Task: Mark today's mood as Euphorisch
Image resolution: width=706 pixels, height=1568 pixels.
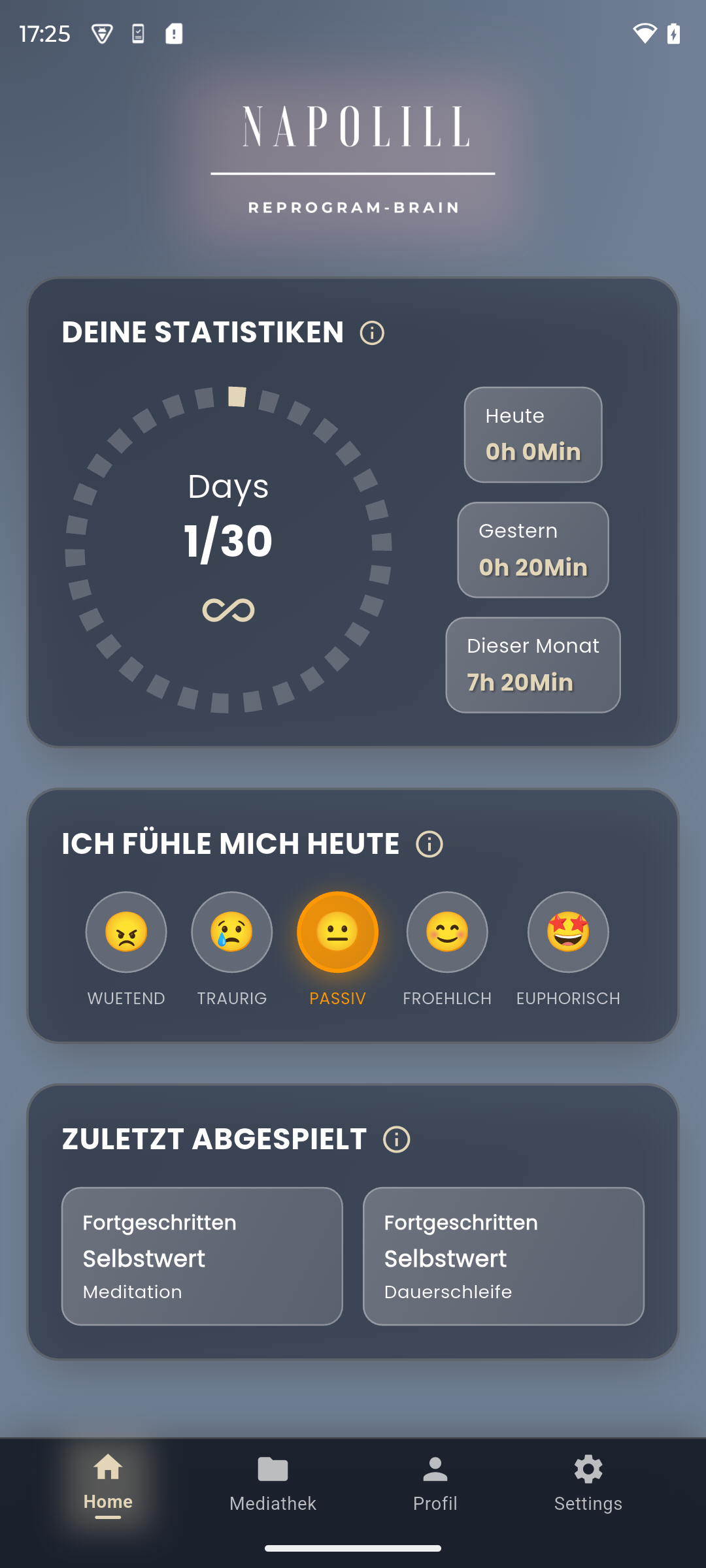Action: click(x=568, y=932)
